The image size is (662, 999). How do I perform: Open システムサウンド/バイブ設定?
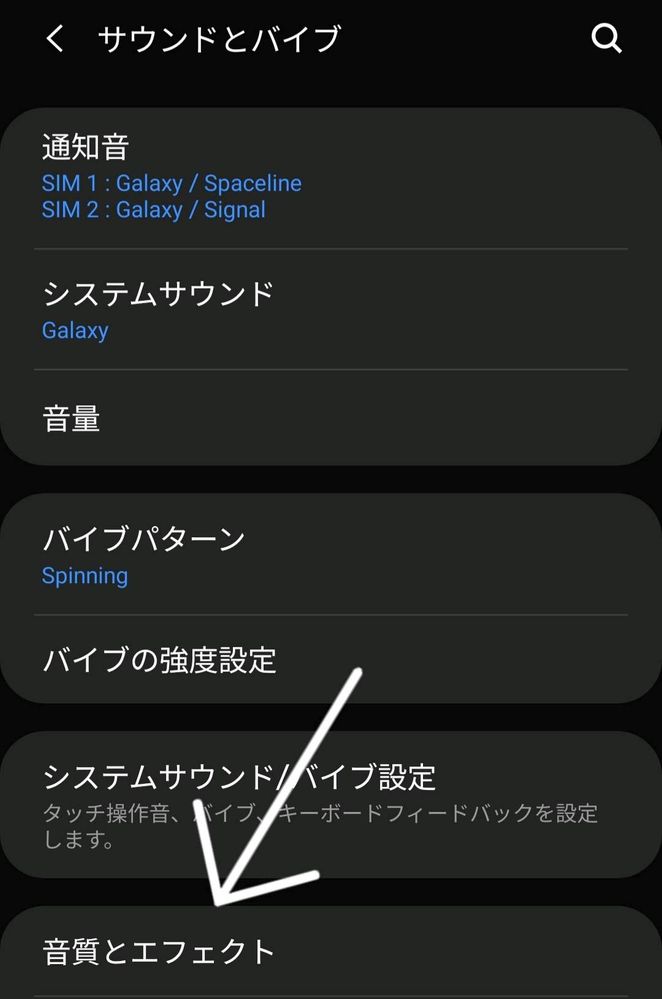pyautogui.click(x=330, y=805)
